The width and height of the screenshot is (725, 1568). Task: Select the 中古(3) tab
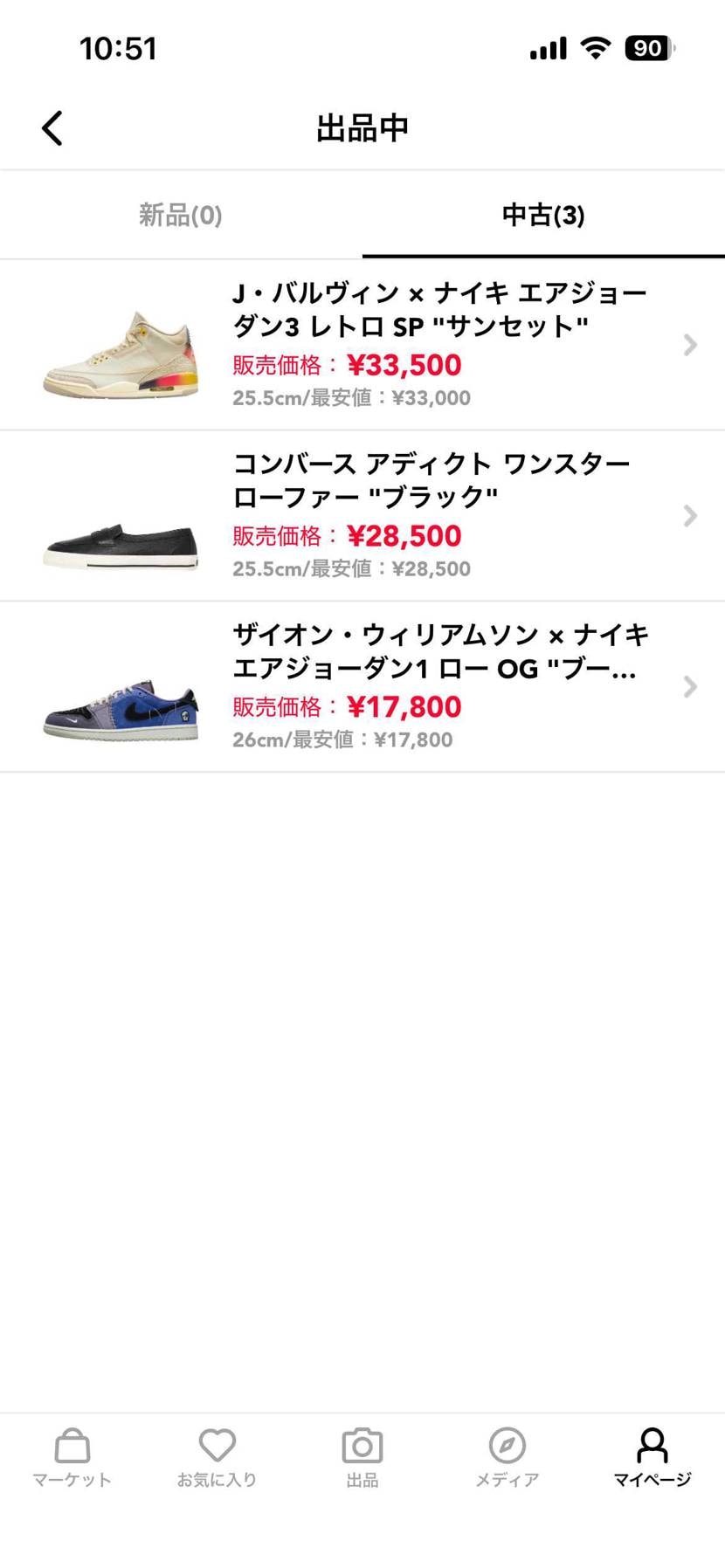pyautogui.click(x=542, y=215)
